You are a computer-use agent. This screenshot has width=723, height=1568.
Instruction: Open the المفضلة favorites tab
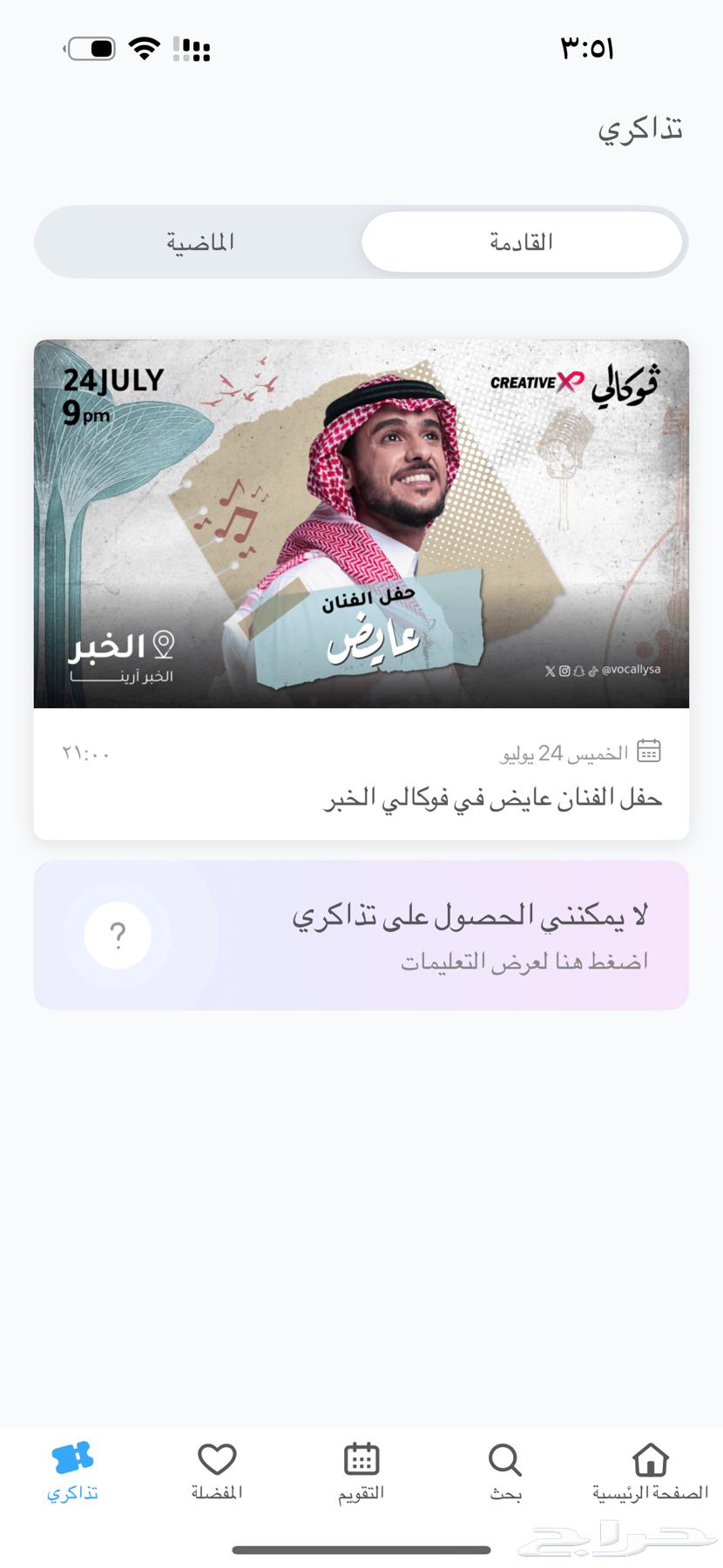[x=217, y=1472]
